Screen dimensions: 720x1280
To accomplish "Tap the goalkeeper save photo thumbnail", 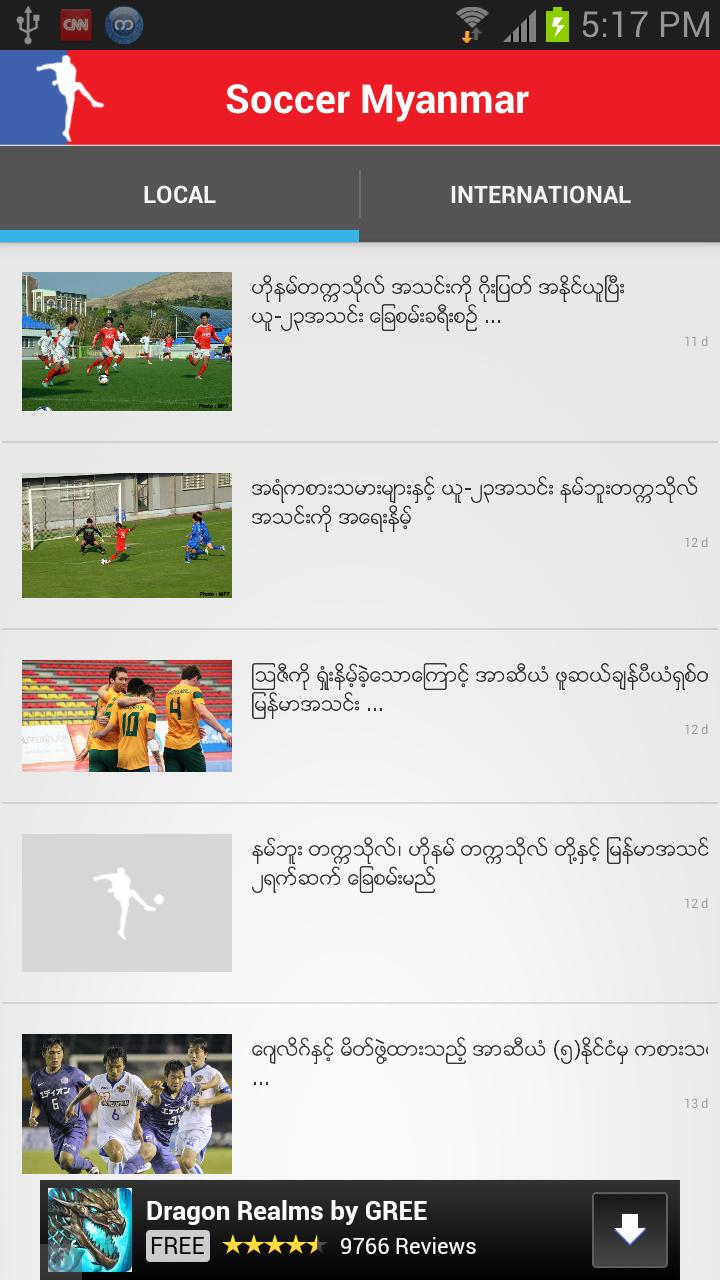I will coord(126,535).
